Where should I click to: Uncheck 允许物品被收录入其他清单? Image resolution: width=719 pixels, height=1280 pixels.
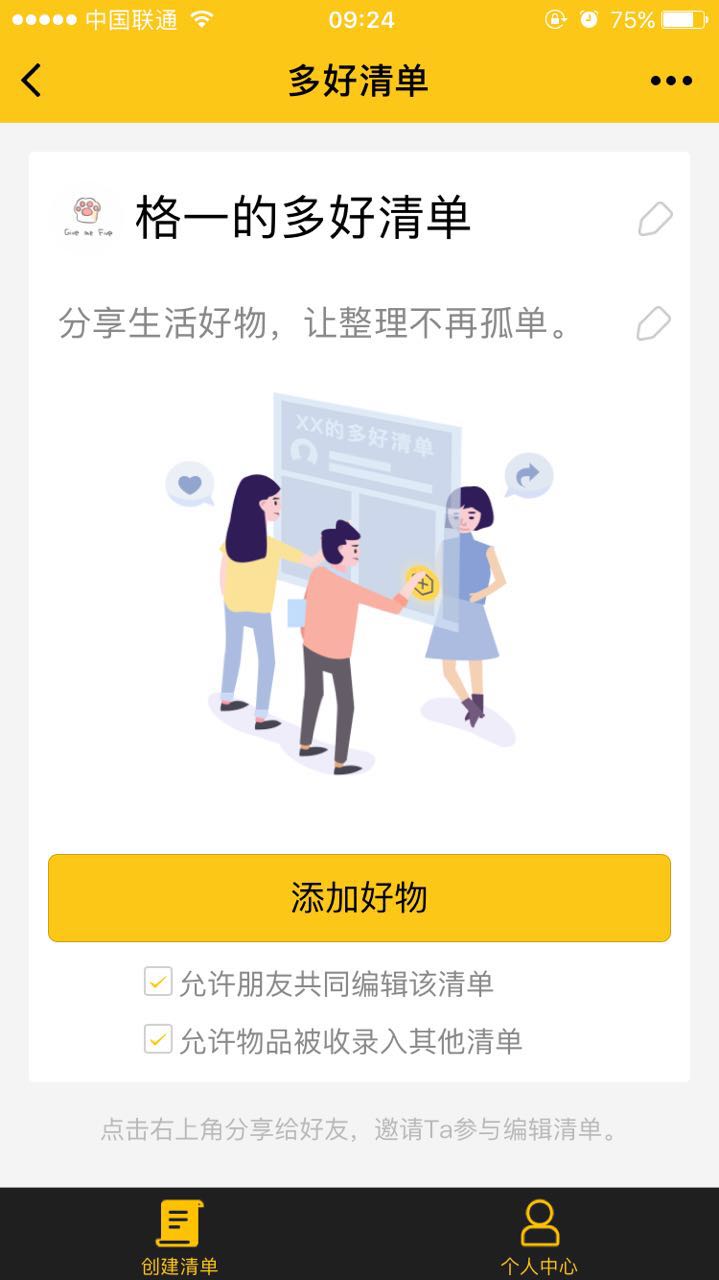(x=158, y=1040)
